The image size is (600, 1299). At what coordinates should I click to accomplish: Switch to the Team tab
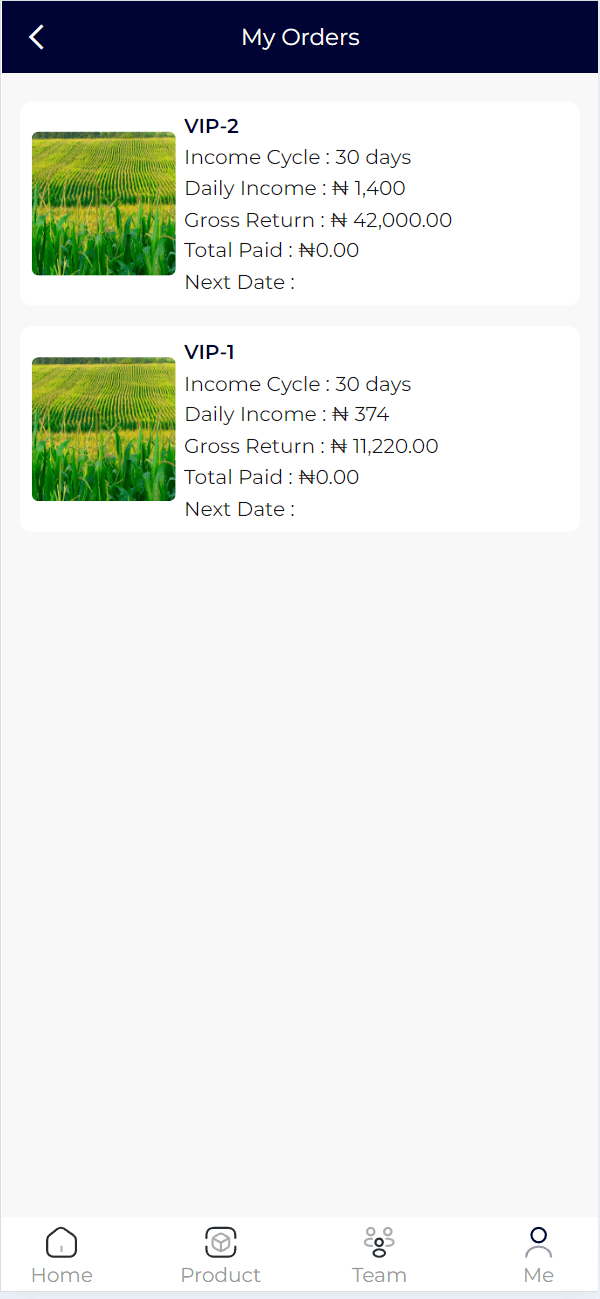click(x=379, y=1255)
